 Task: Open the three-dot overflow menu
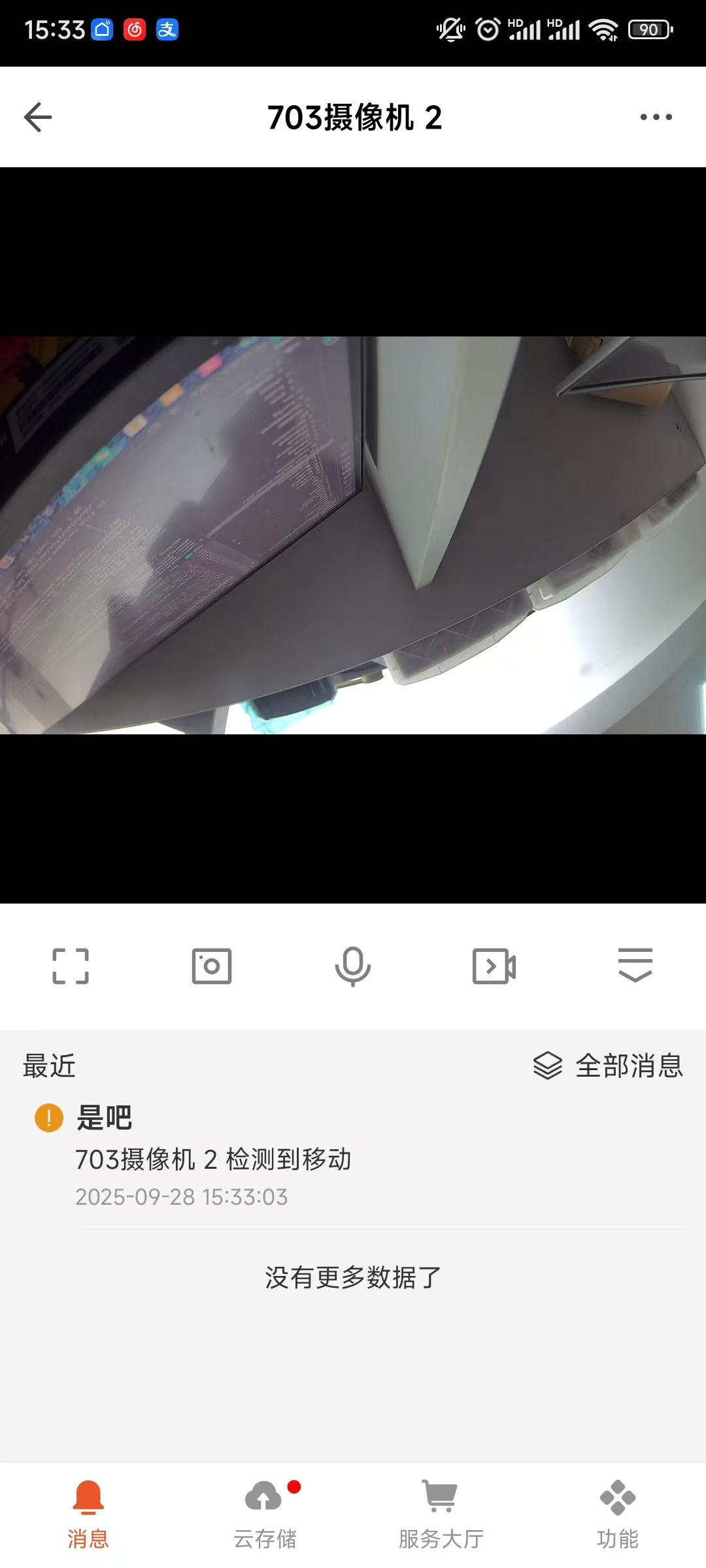point(656,118)
